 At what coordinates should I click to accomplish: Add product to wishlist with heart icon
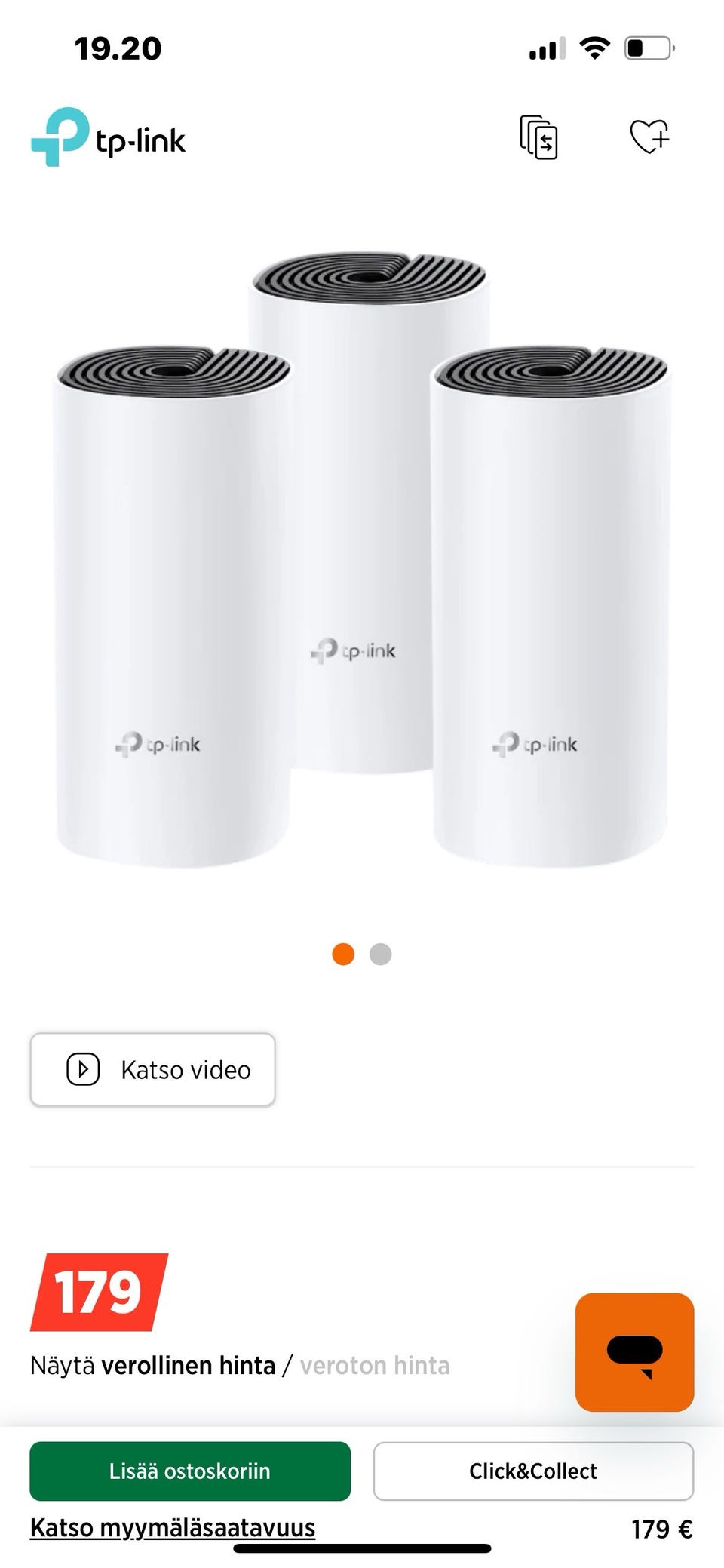(x=649, y=137)
